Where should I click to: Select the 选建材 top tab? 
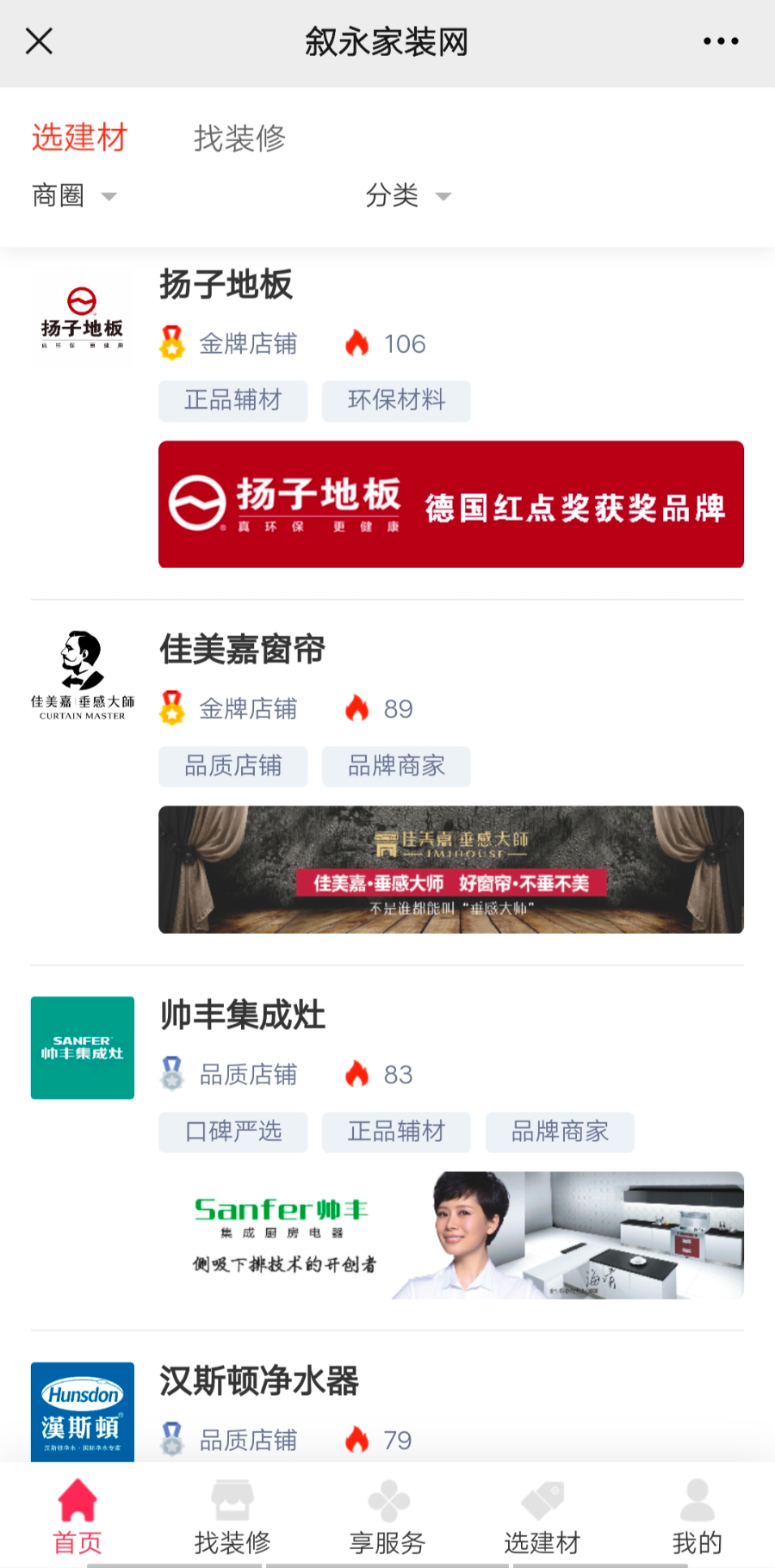(x=79, y=138)
